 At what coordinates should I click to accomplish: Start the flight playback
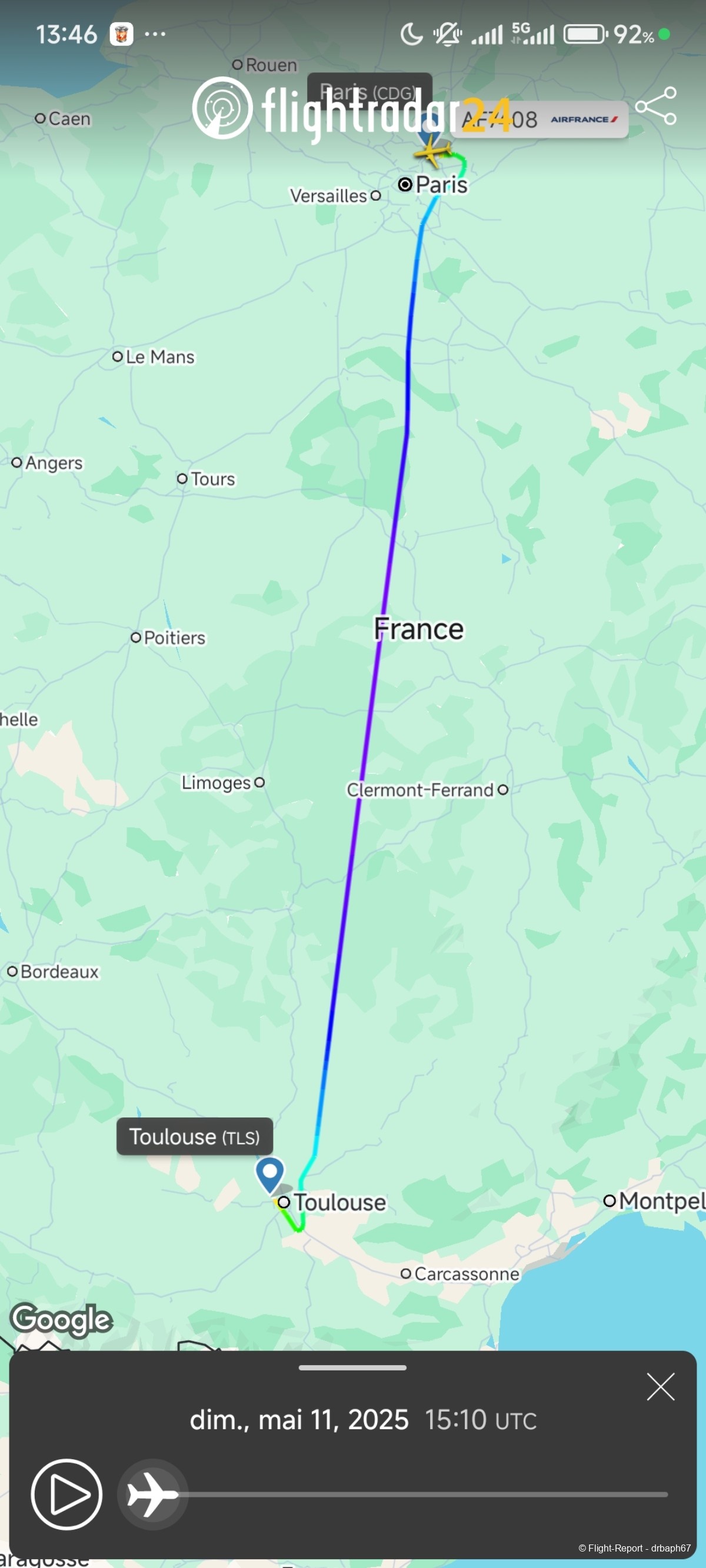click(66, 1494)
